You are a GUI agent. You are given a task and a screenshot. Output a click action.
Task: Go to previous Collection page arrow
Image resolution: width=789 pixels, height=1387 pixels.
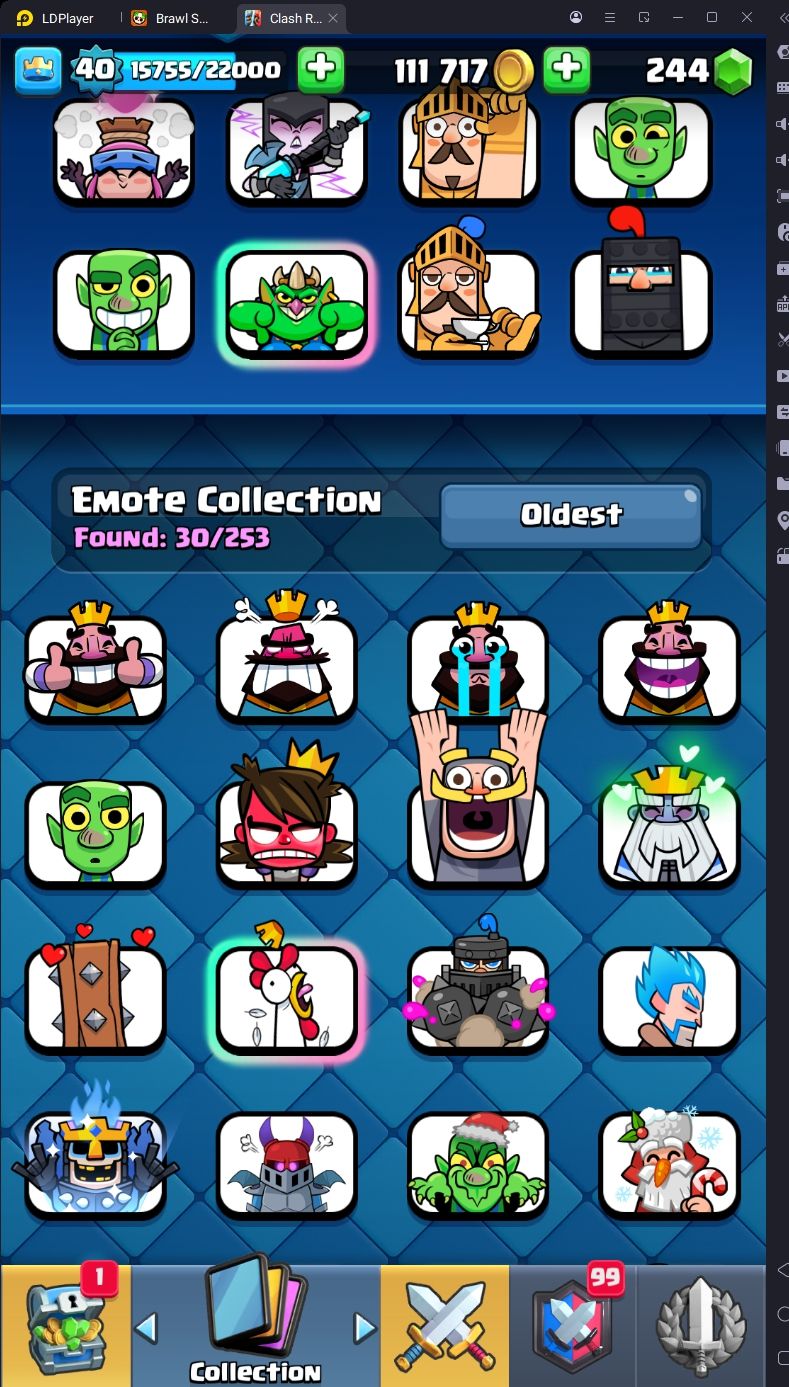click(x=146, y=1328)
